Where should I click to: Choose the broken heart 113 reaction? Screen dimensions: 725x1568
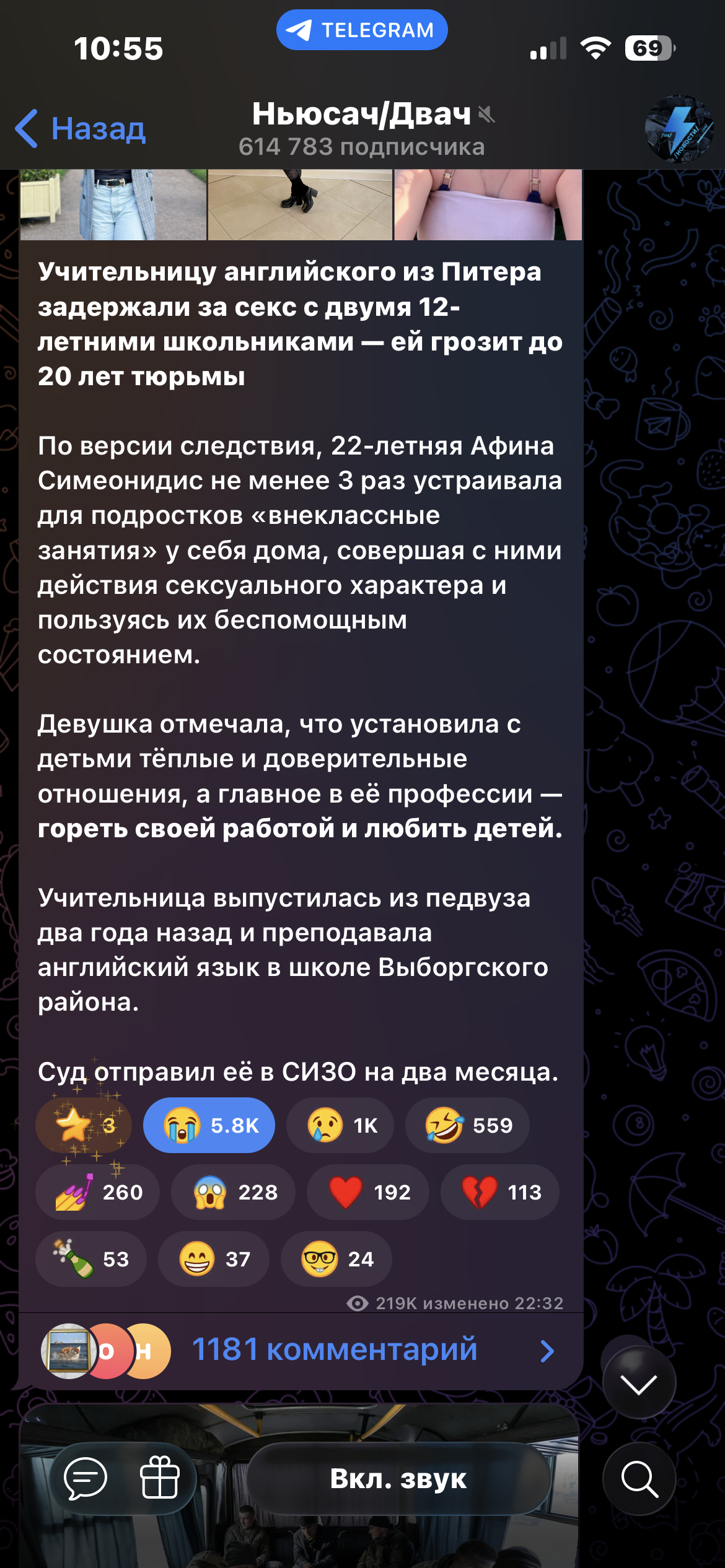(x=500, y=1192)
